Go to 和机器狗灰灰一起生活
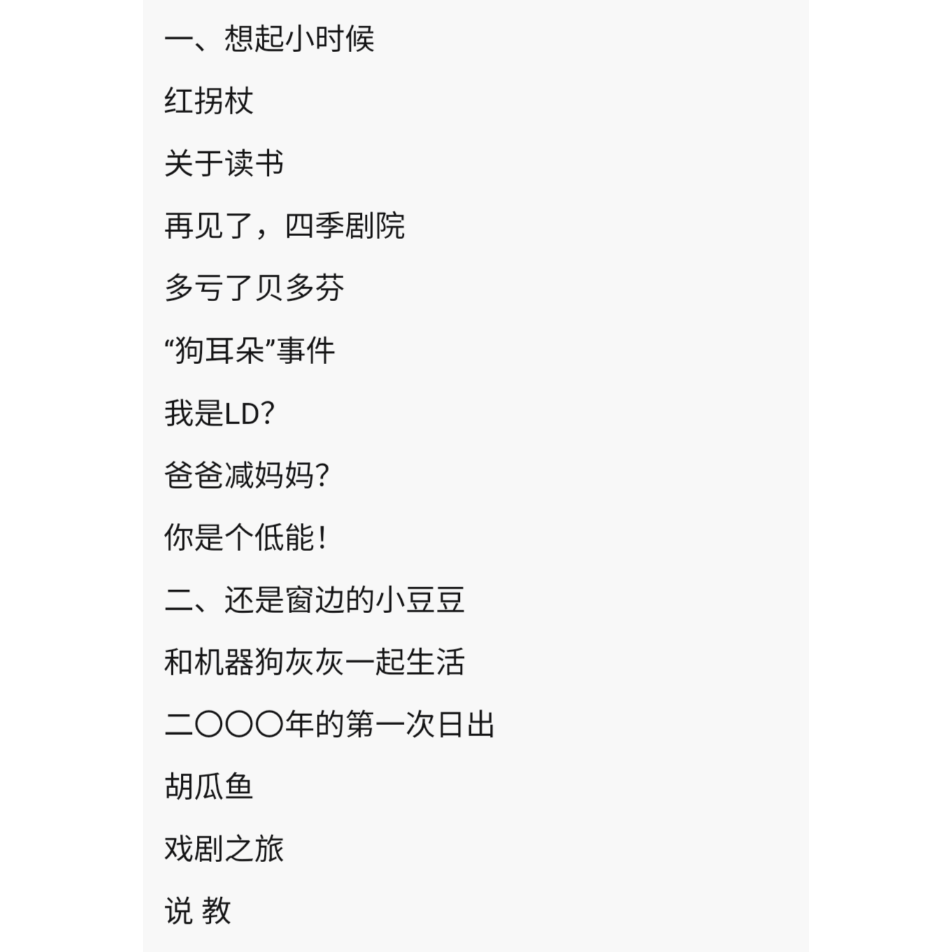The height and width of the screenshot is (952, 952). 314,662
